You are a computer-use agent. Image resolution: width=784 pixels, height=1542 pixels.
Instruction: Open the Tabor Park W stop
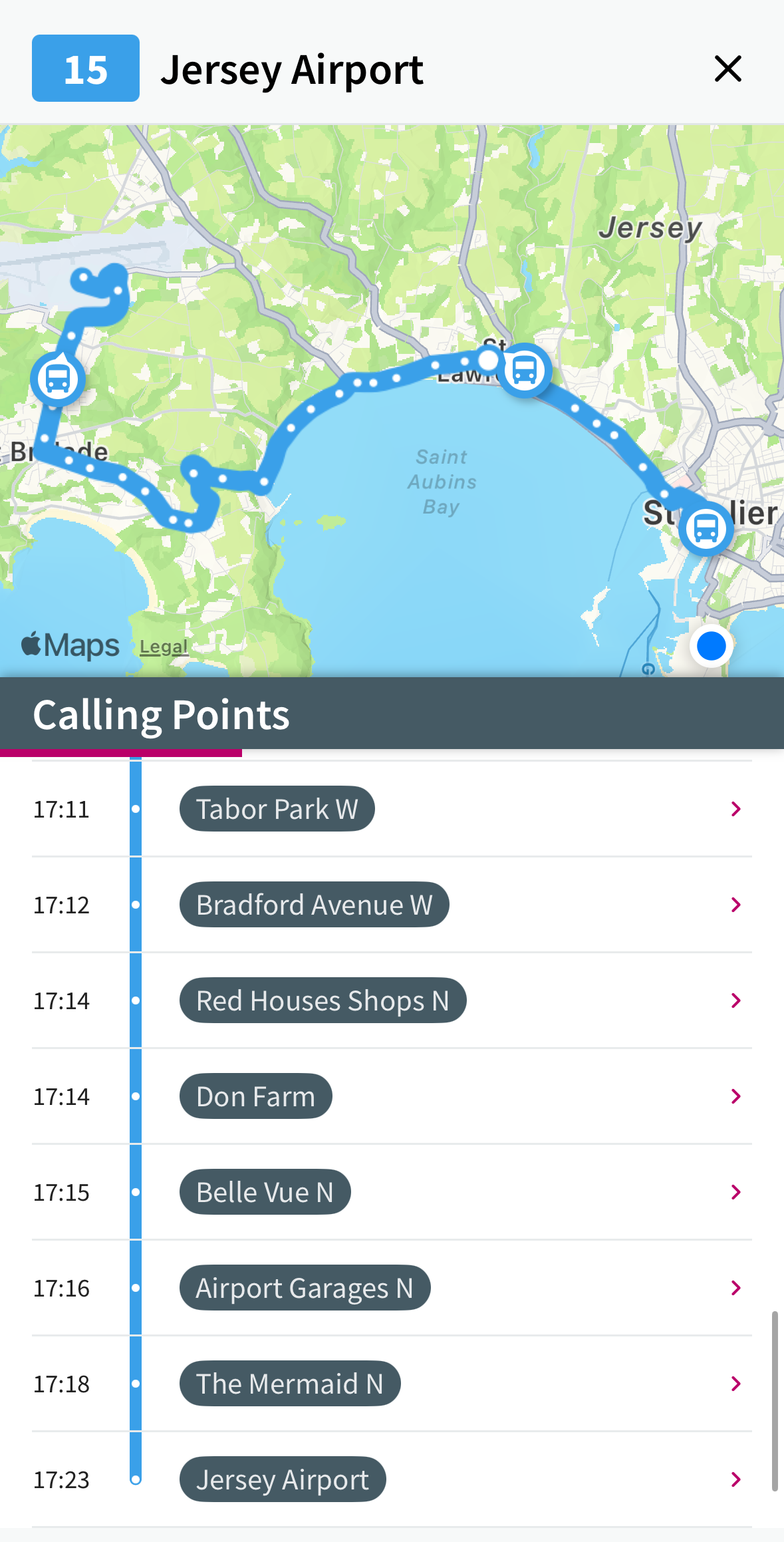277,809
